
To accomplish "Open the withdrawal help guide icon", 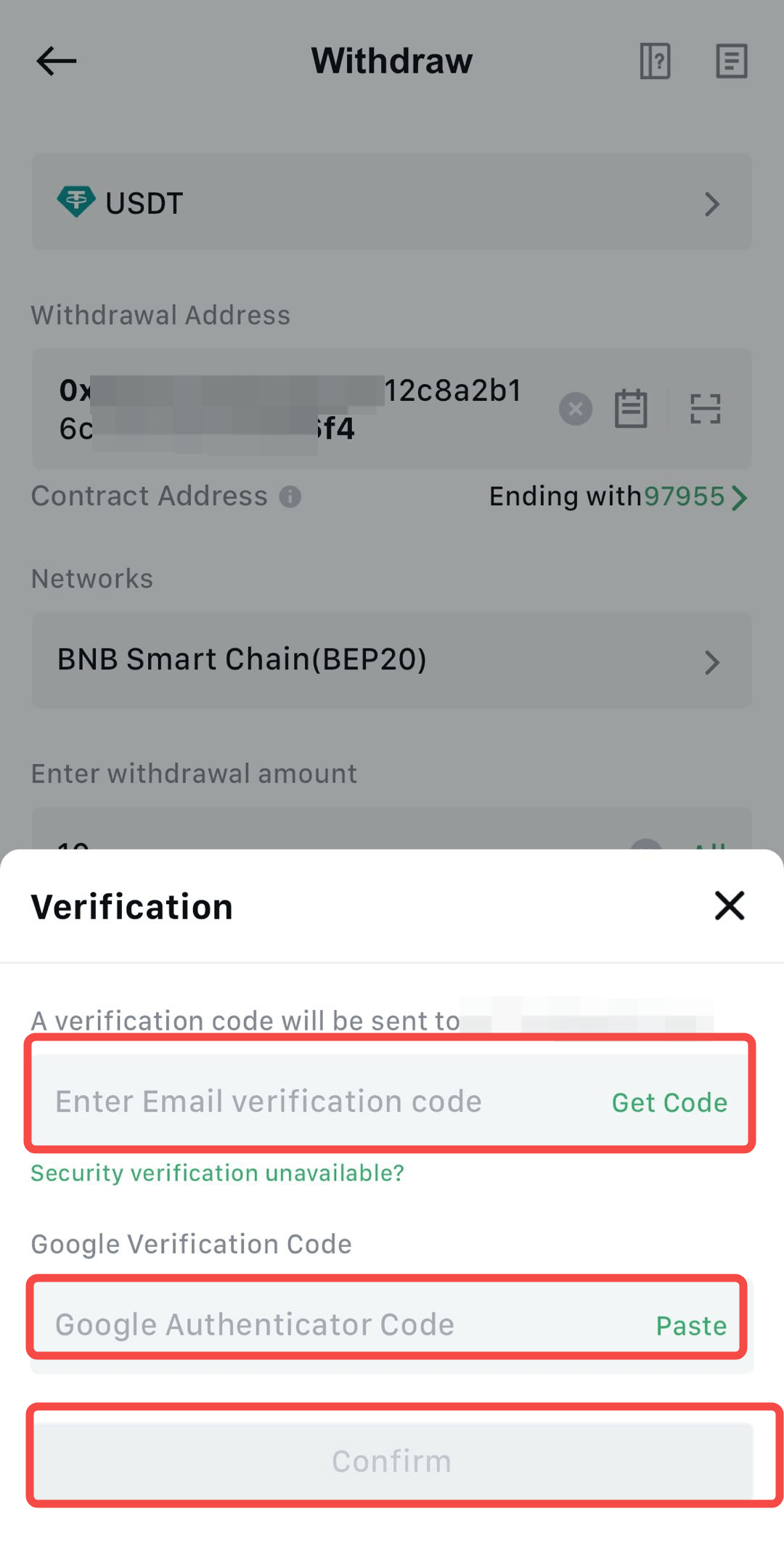I will [654, 61].
